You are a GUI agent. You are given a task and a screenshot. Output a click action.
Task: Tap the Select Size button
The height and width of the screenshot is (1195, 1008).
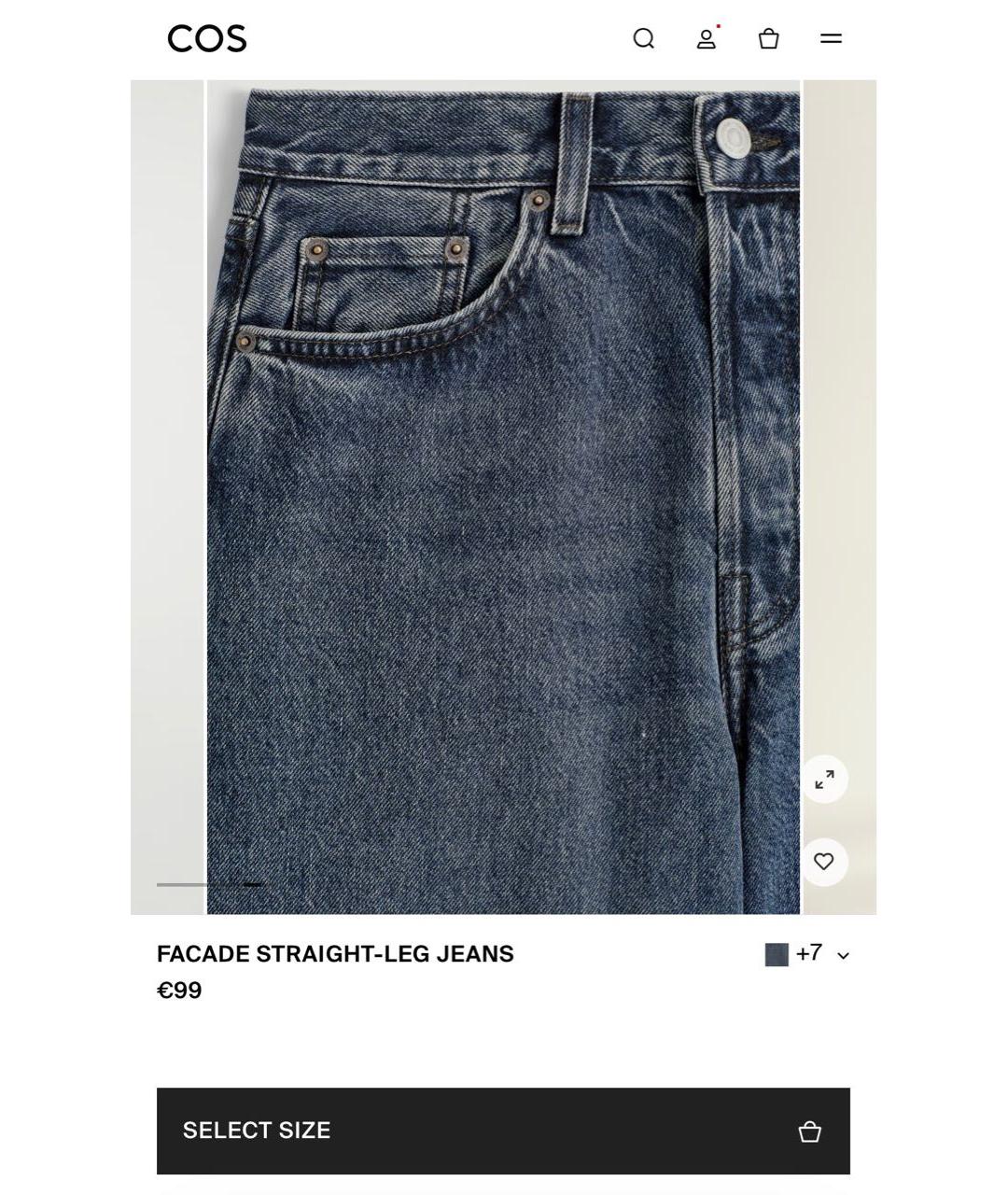pyautogui.click(x=503, y=1131)
